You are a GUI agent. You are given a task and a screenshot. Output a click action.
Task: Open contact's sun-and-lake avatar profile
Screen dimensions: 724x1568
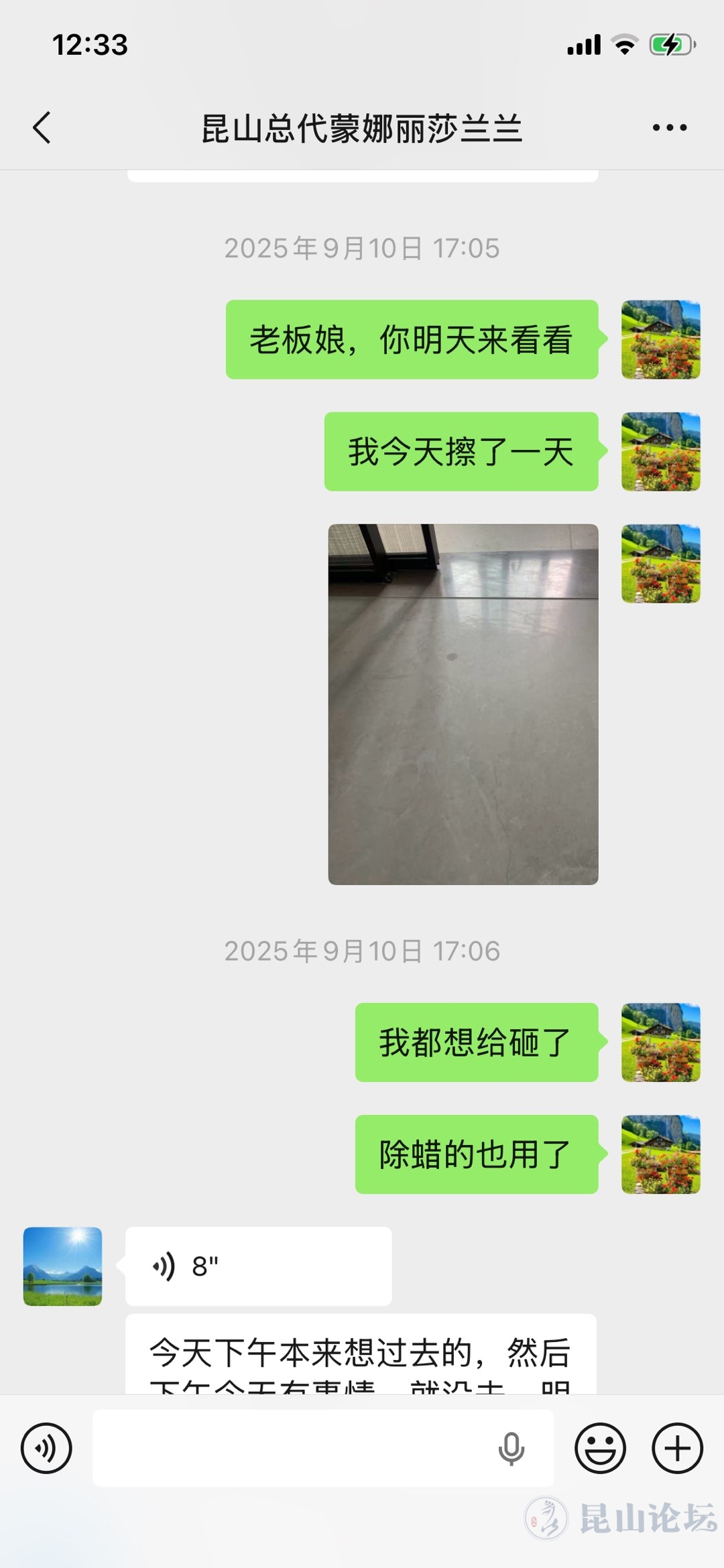pos(62,1266)
